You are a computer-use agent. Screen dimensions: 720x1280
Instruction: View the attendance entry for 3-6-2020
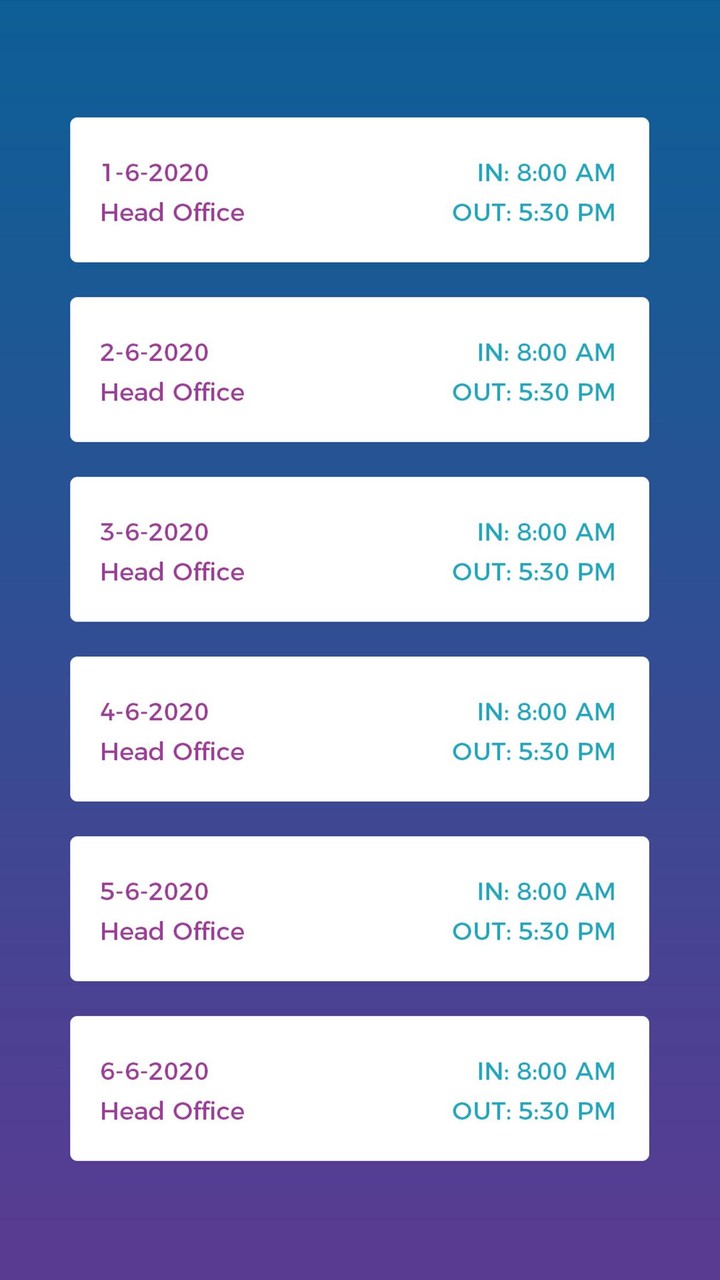(359, 549)
